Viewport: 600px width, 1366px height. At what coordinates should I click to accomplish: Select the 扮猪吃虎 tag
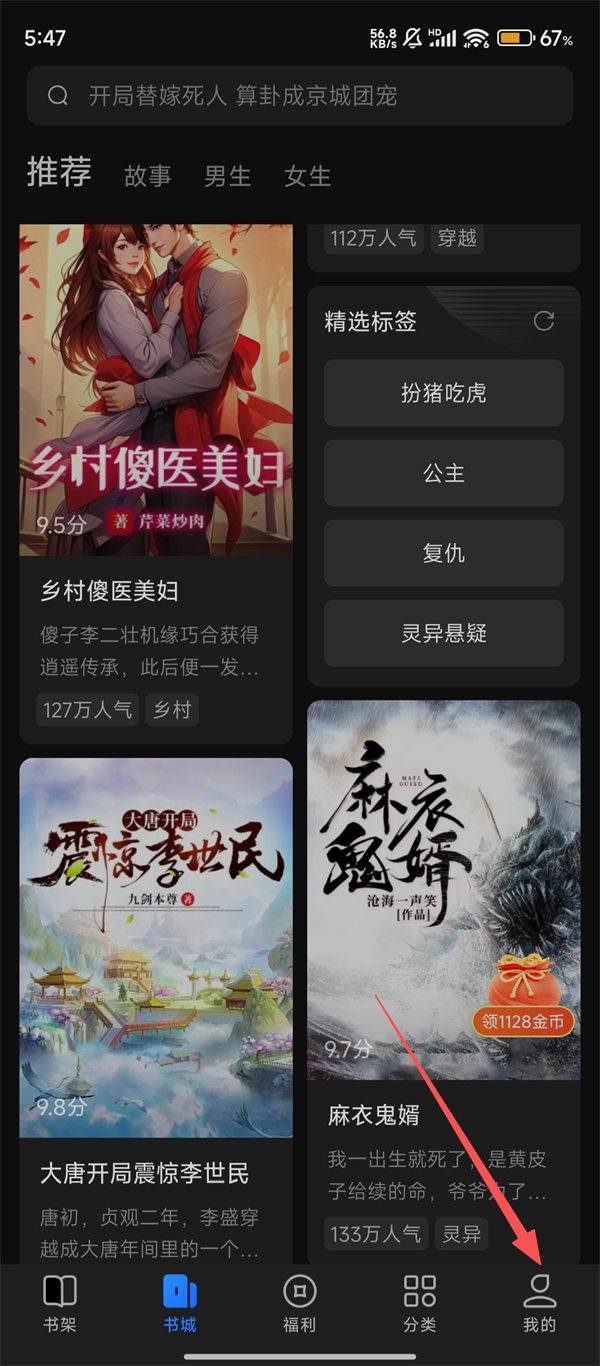(443, 393)
